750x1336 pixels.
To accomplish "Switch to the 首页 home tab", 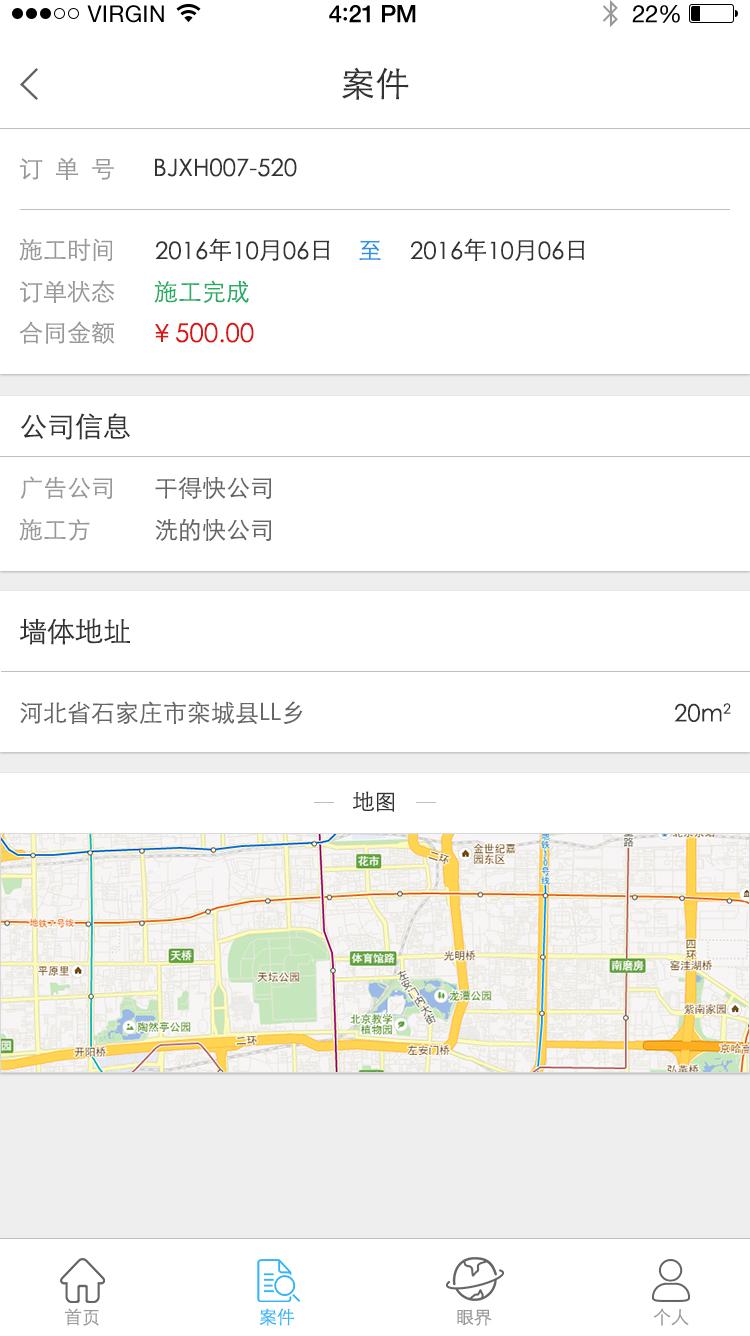I will point(82,1290).
